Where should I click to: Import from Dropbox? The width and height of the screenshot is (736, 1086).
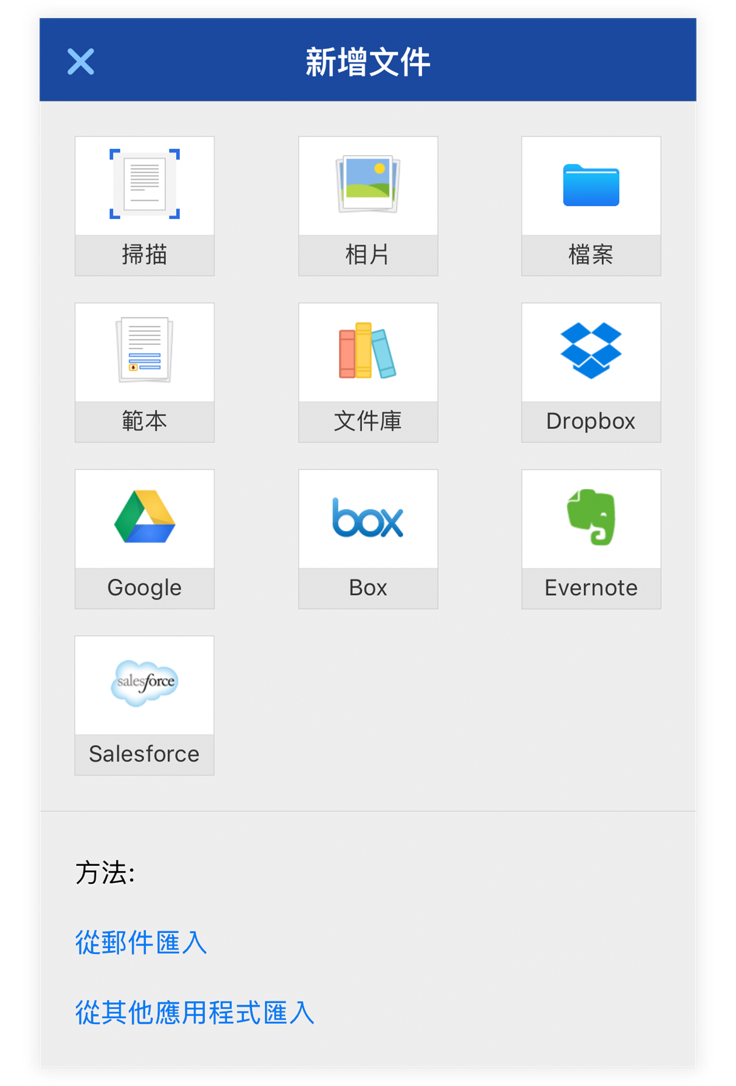click(x=591, y=372)
